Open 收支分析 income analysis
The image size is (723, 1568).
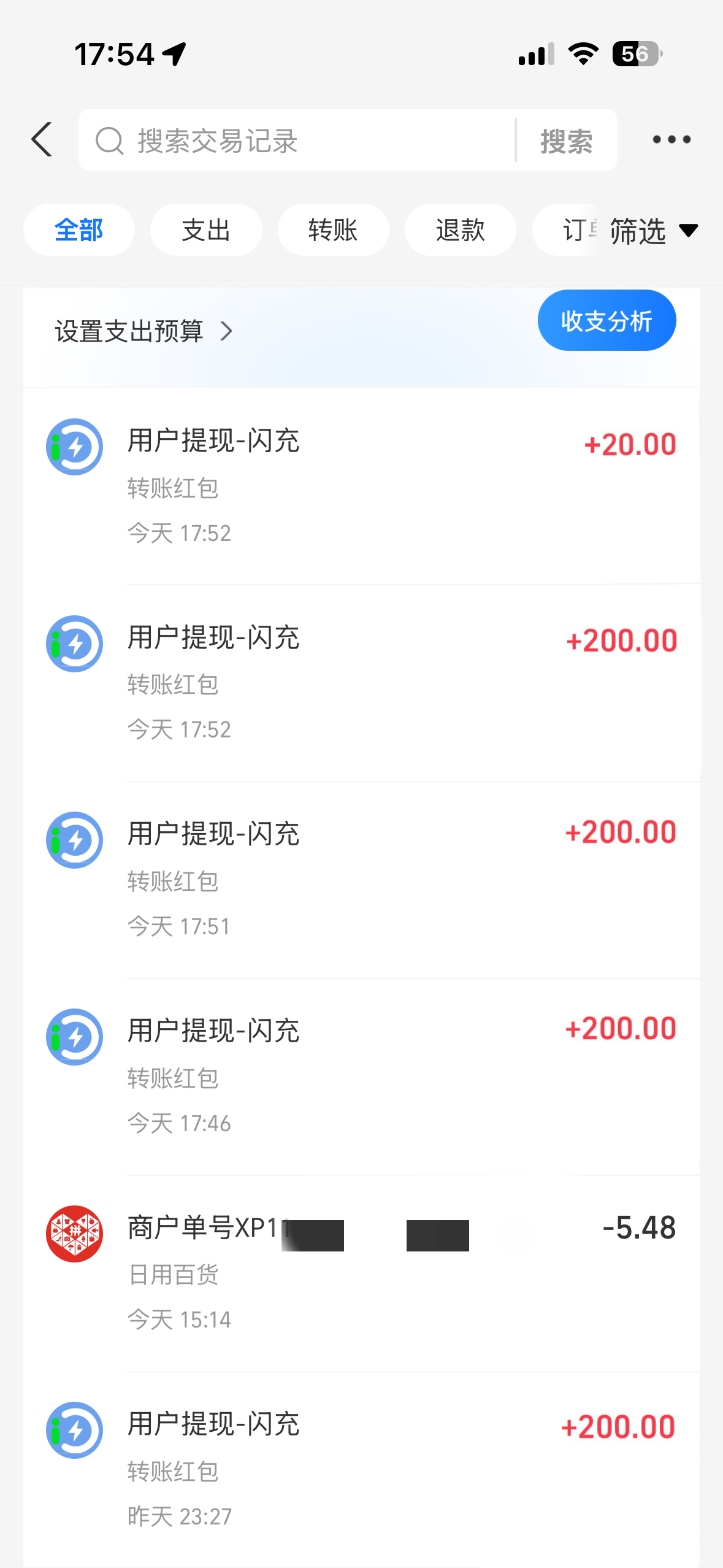pos(606,320)
